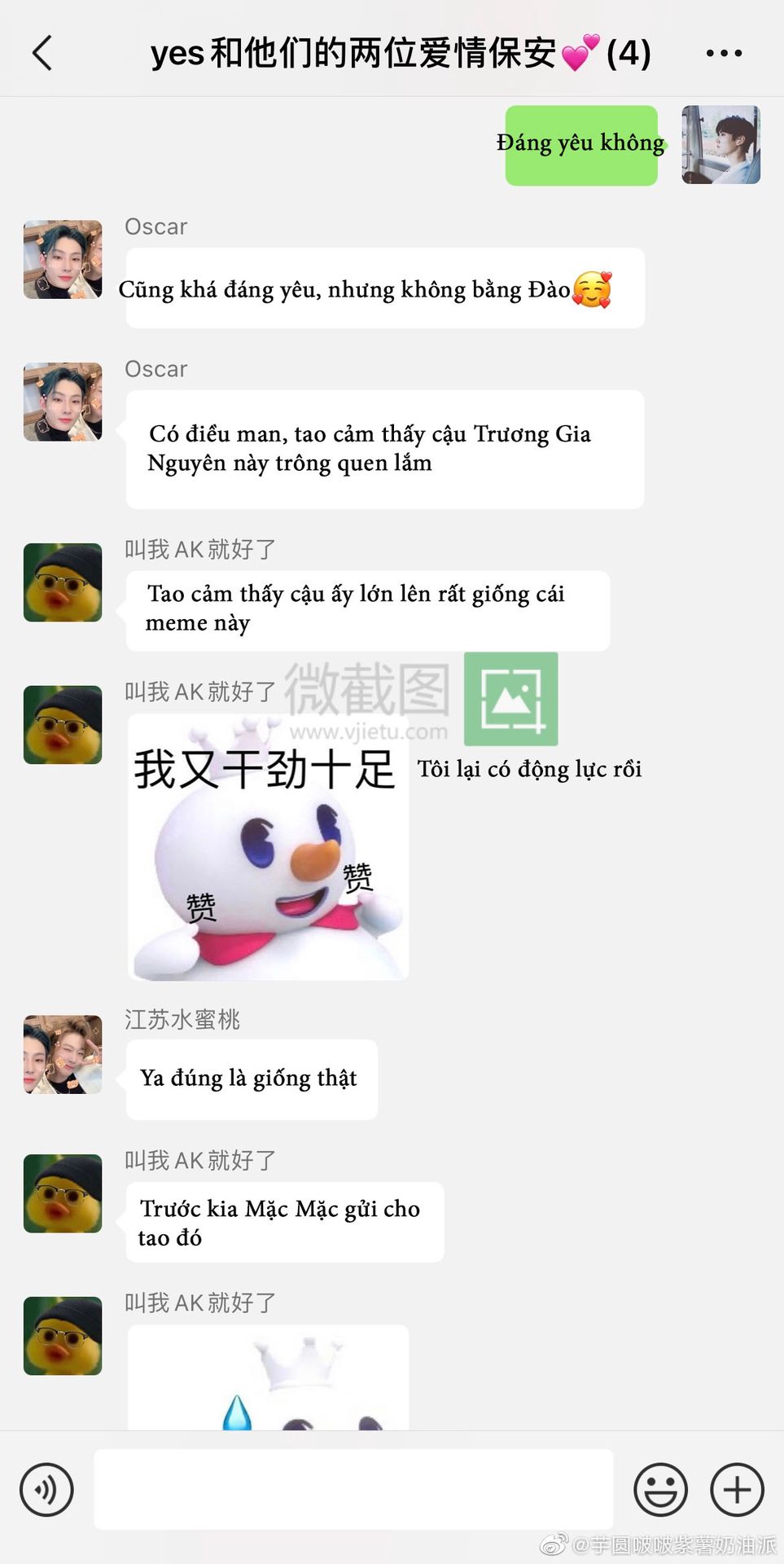Open your own avatar beside the green bubble

point(720,145)
